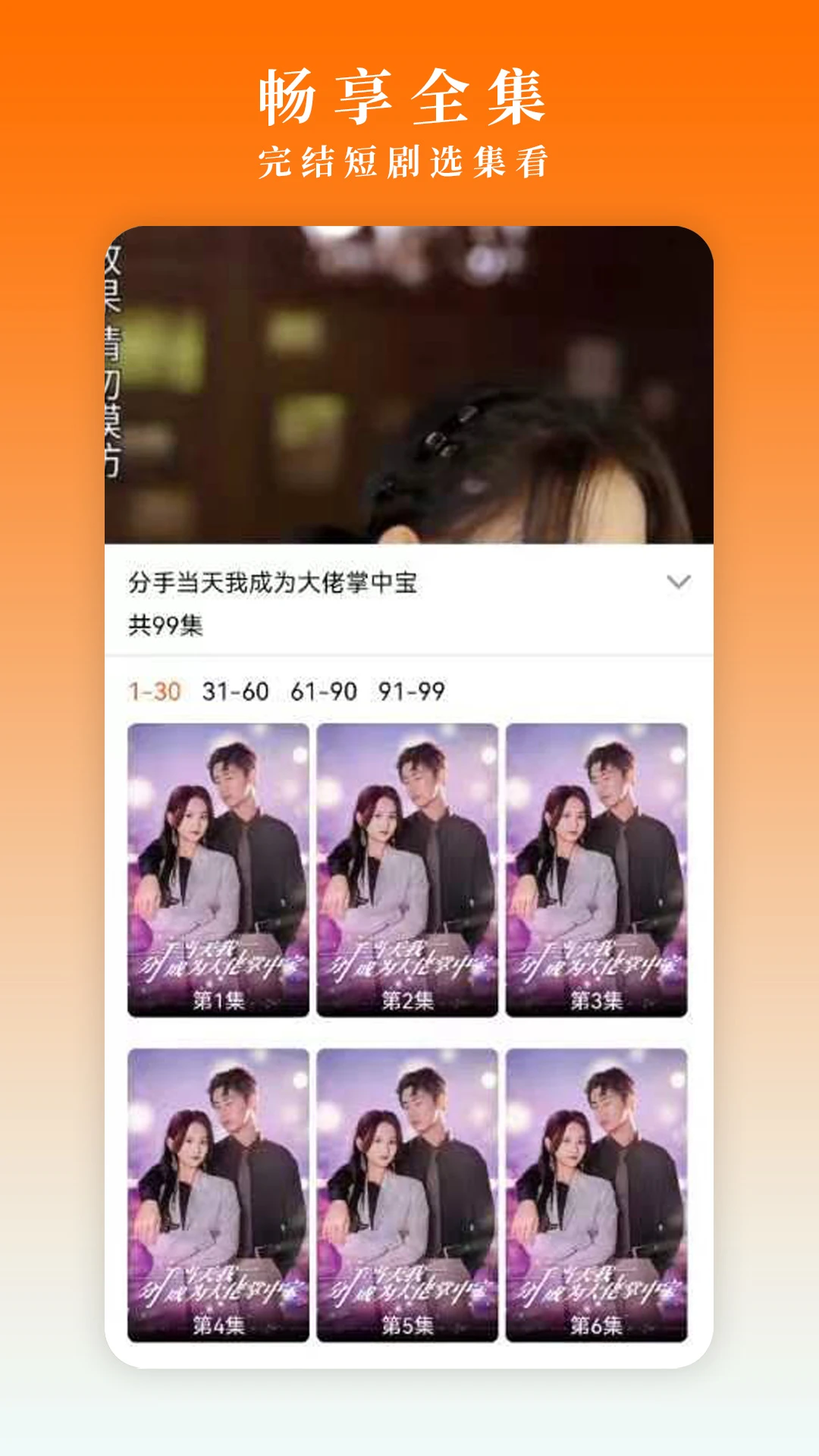Collapse the episode list with the chevron
The image size is (819, 1456).
[677, 579]
